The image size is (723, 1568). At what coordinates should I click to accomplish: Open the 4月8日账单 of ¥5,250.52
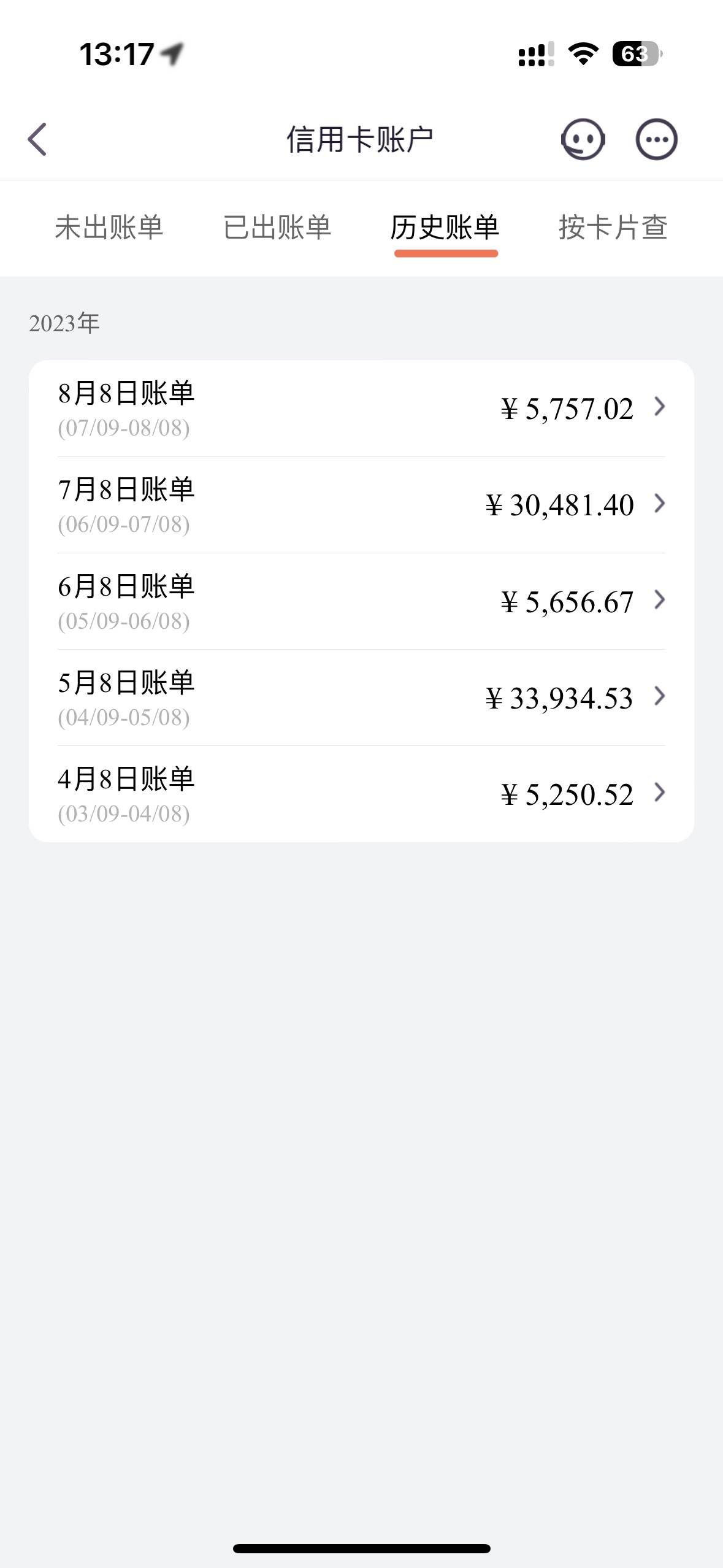coord(361,794)
